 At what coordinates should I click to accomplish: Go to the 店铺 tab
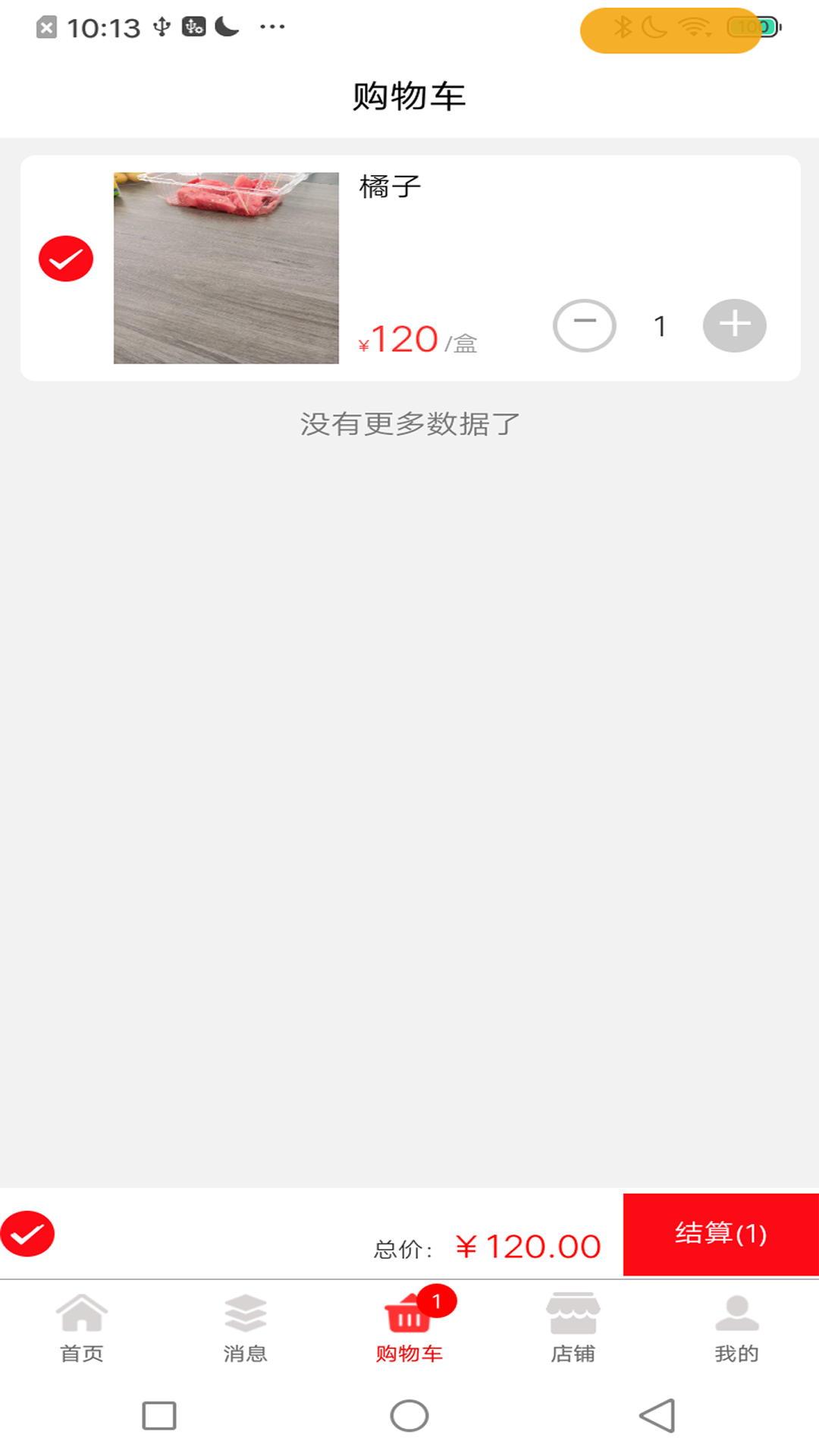coord(573,1328)
